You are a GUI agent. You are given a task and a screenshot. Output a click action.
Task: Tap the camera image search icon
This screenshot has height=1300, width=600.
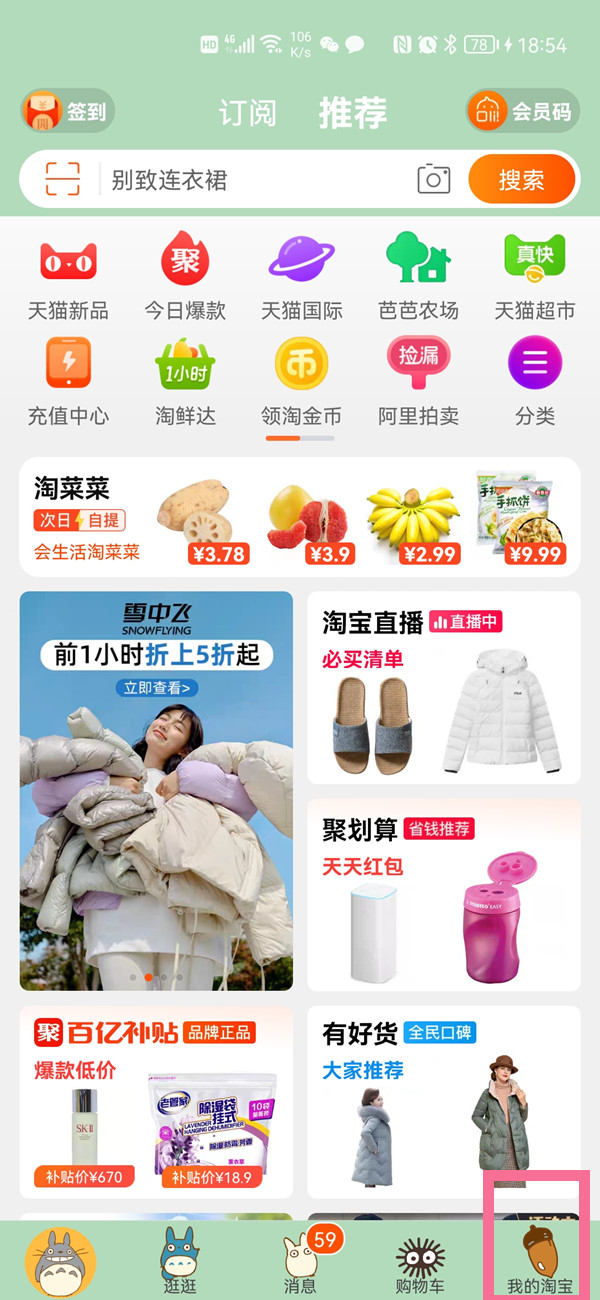(x=433, y=180)
